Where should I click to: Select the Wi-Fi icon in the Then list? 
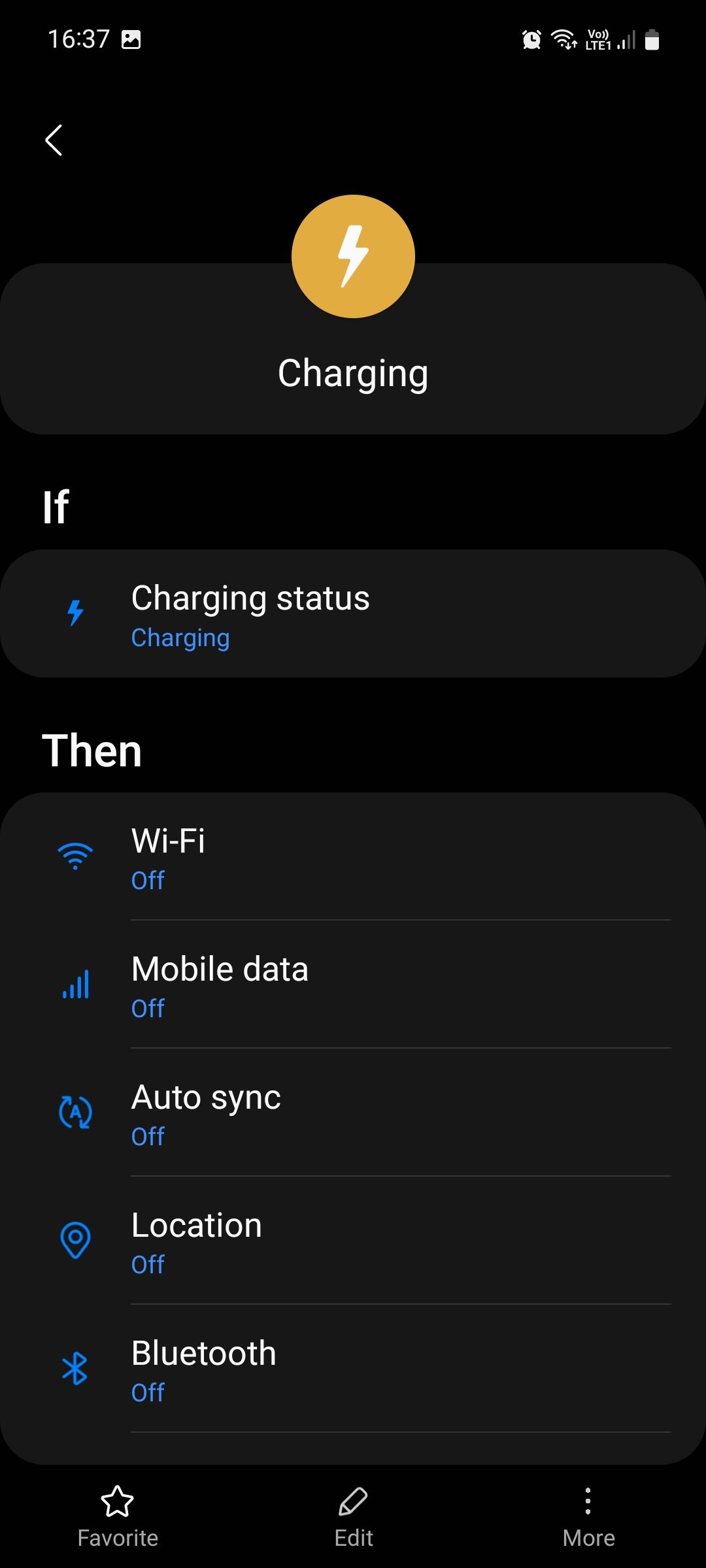pos(76,854)
